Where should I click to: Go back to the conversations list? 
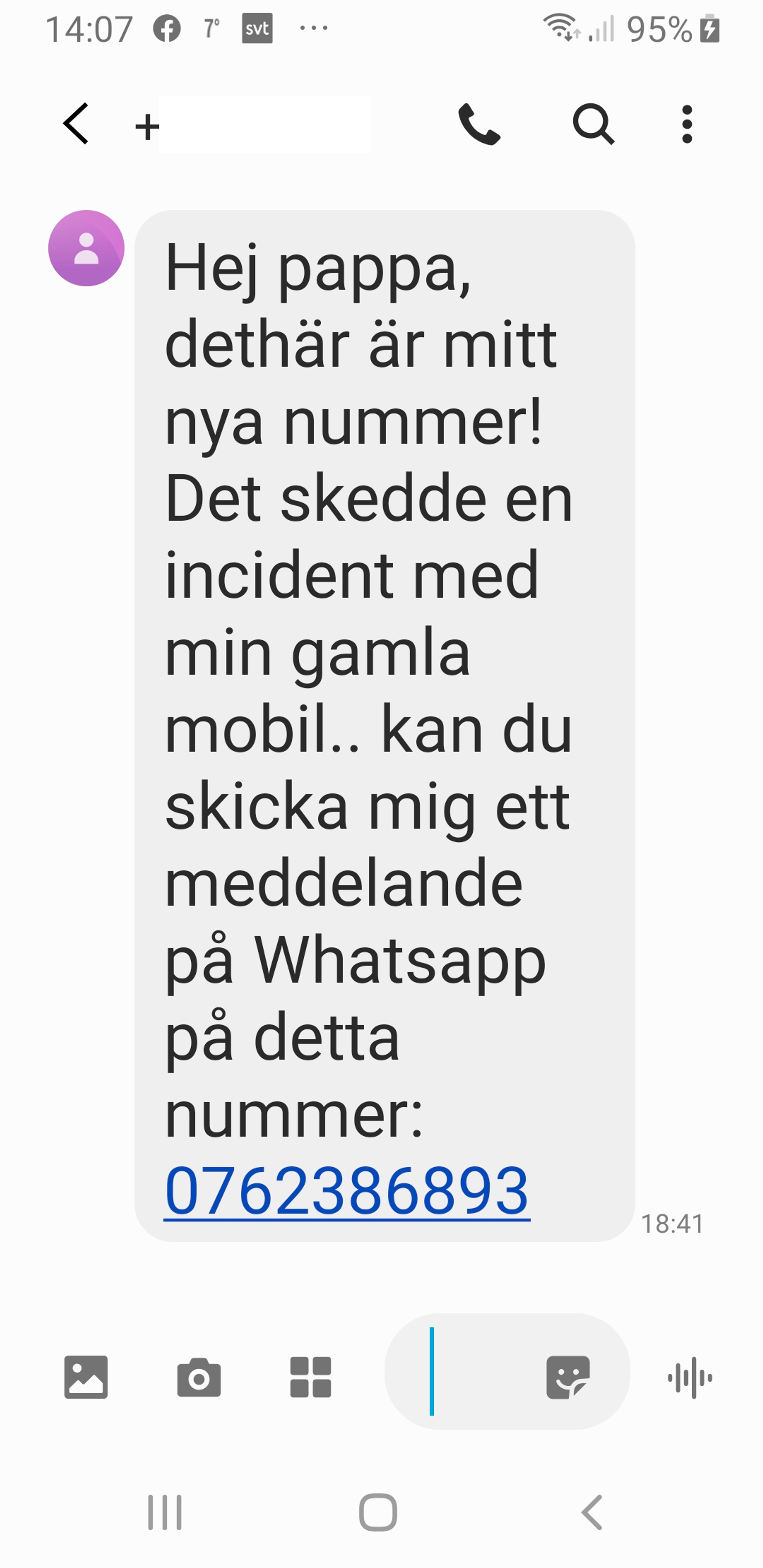tap(76, 124)
